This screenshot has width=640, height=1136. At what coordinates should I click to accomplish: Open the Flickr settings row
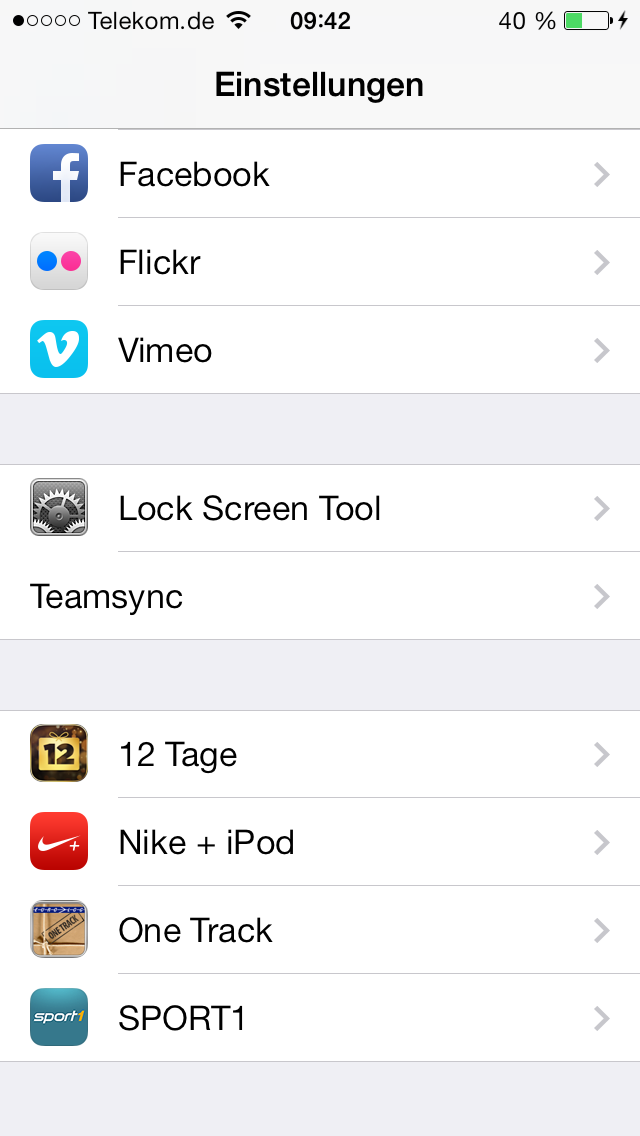320,262
